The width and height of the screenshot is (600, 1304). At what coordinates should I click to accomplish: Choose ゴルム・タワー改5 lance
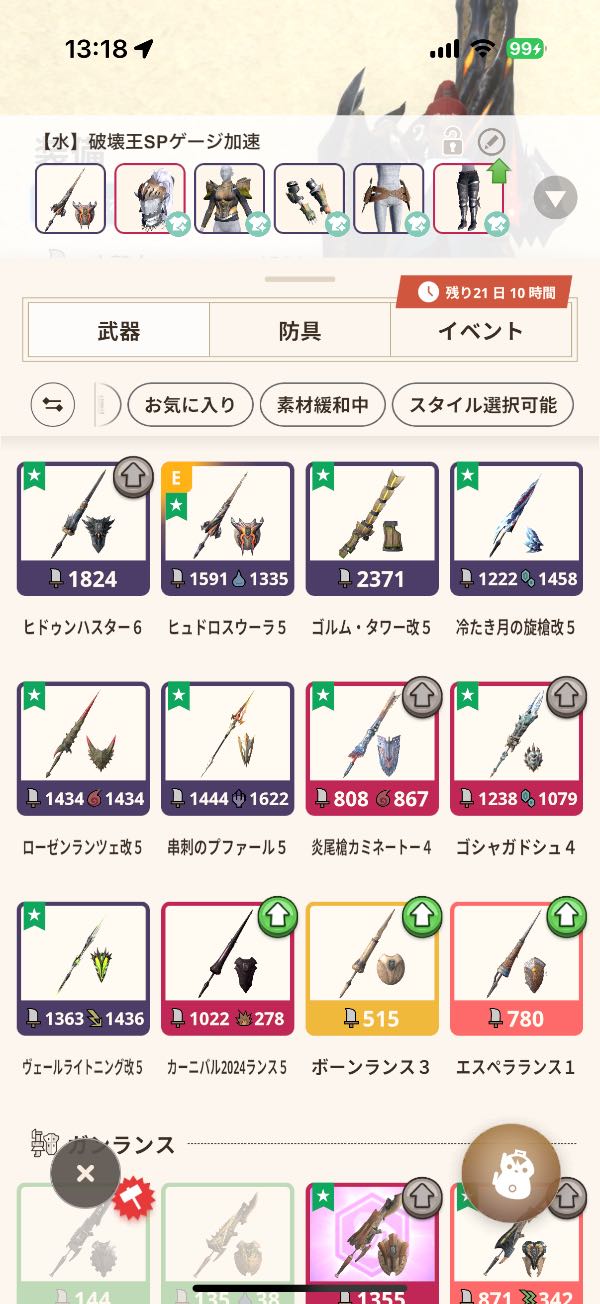point(372,529)
